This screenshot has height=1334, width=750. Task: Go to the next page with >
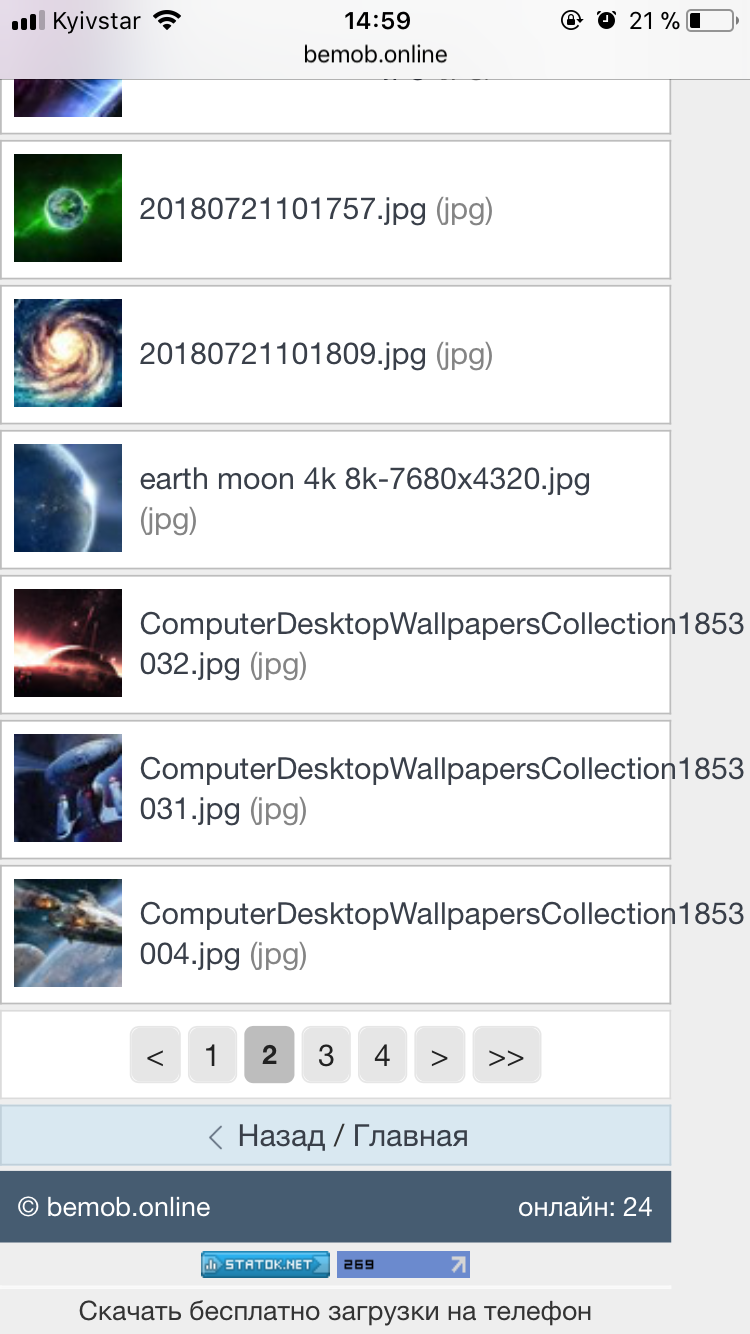coord(439,1055)
